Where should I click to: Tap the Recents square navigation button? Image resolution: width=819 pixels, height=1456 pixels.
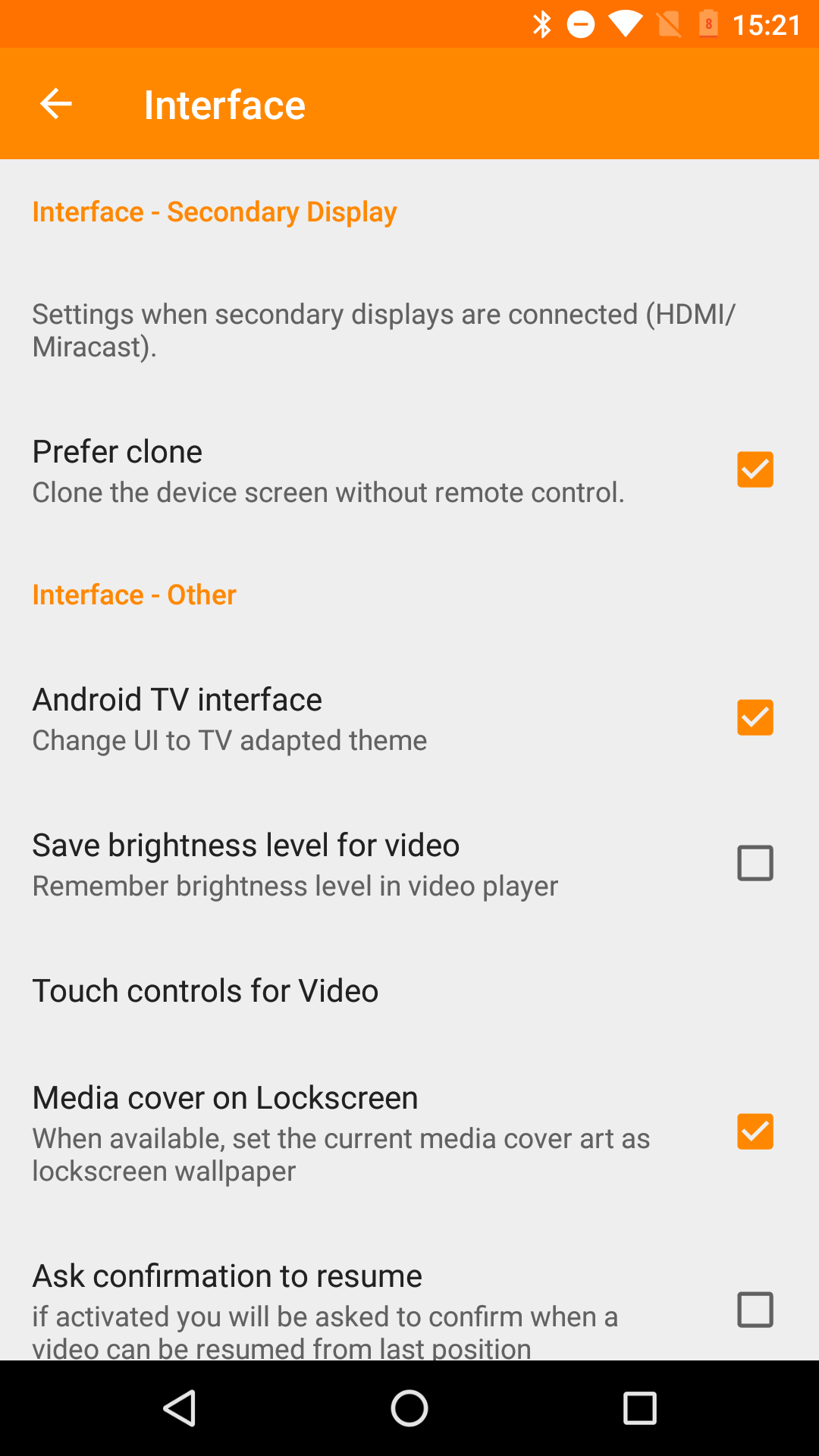click(x=639, y=1408)
